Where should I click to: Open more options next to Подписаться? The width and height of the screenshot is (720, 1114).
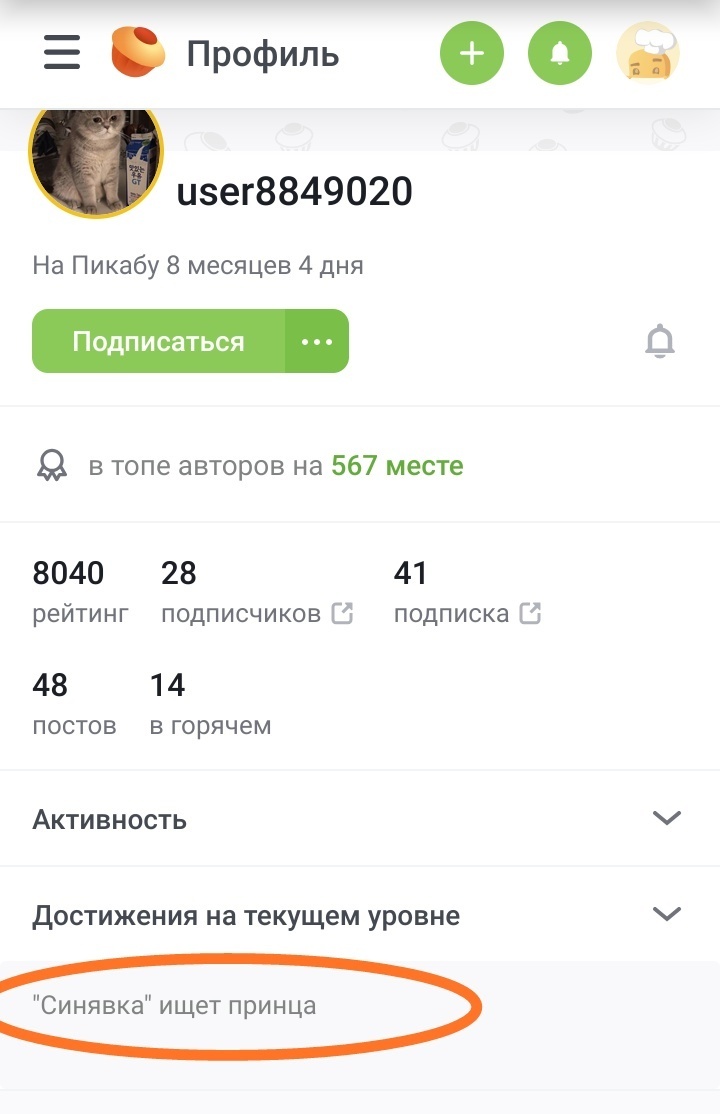317,341
